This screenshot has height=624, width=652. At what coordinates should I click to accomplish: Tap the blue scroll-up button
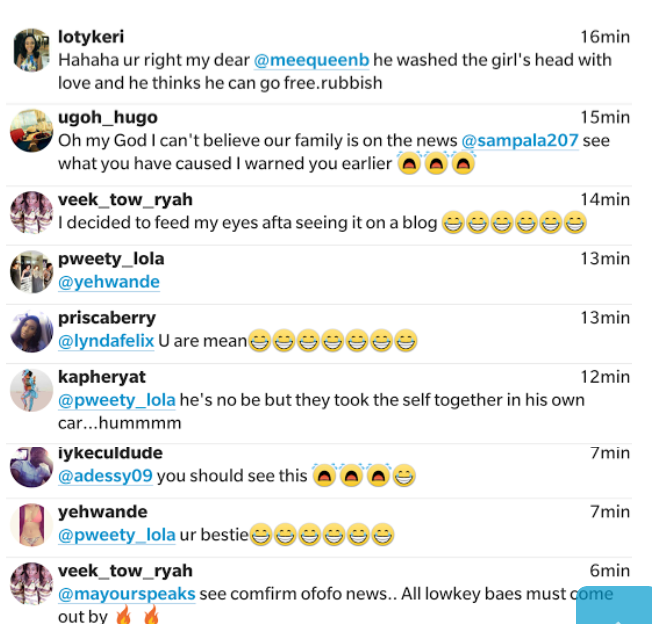(x=614, y=605)
